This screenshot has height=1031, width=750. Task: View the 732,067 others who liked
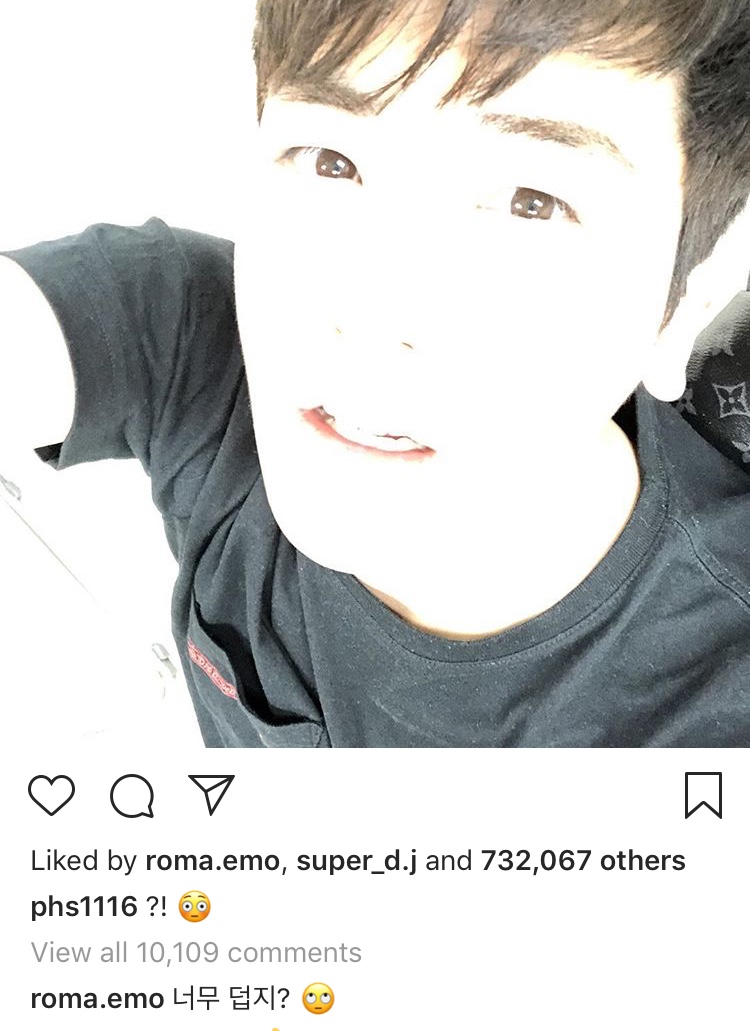(x=583, y=861)
